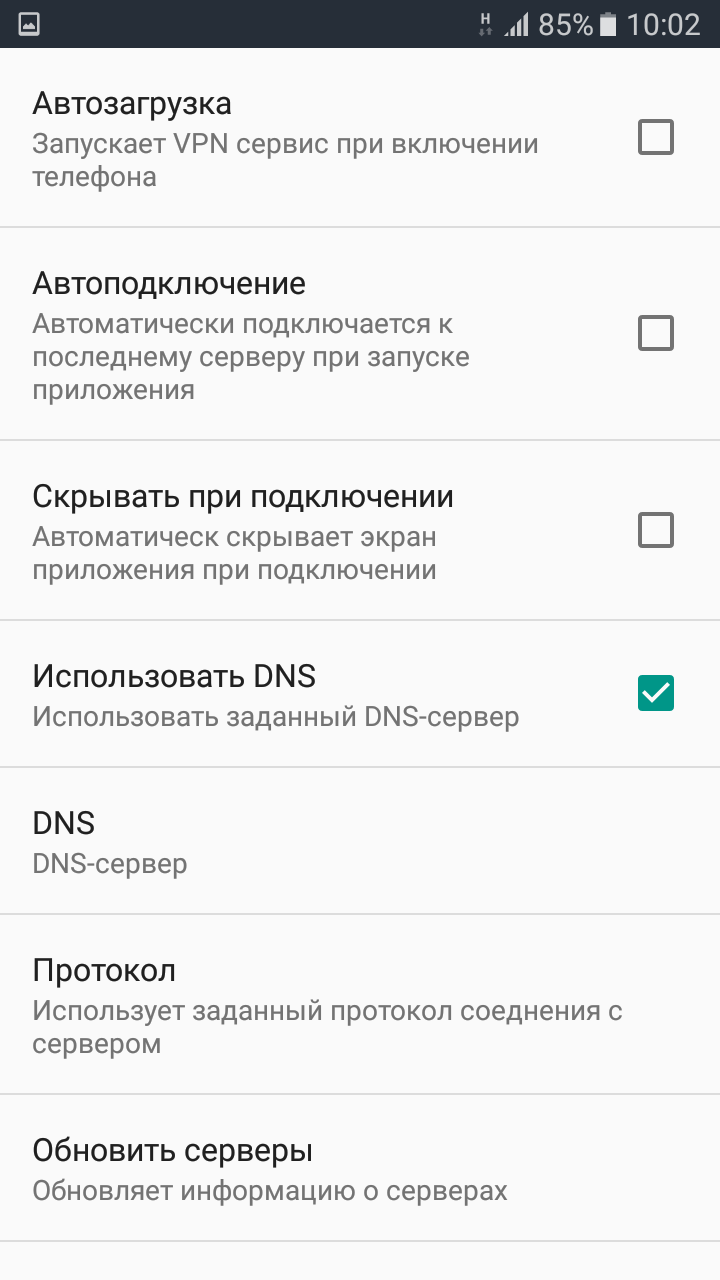Enable the Автозагрузка checkbox

coord(656,137)
